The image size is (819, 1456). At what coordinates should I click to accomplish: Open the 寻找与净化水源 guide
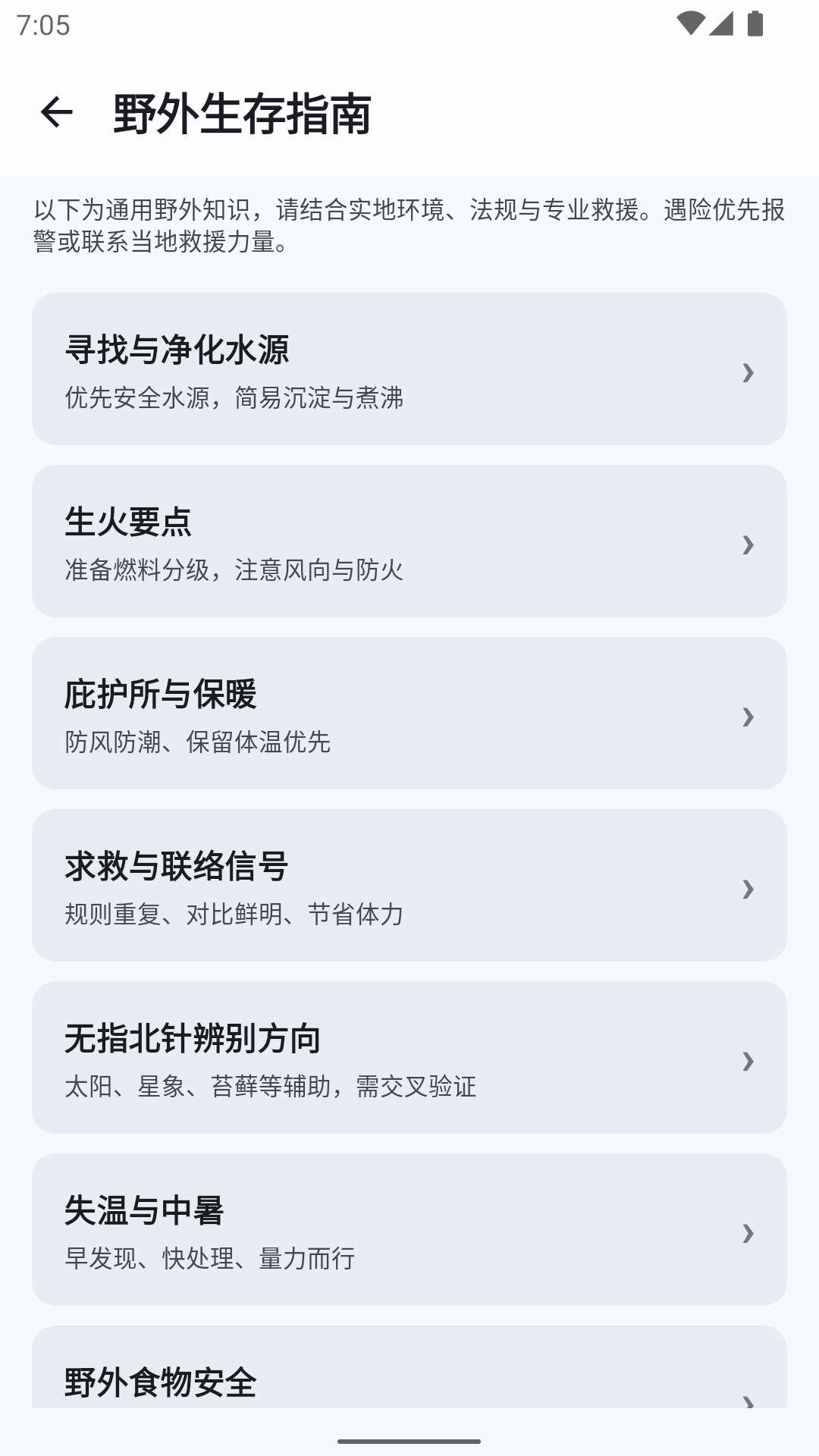tap(409, 371)
